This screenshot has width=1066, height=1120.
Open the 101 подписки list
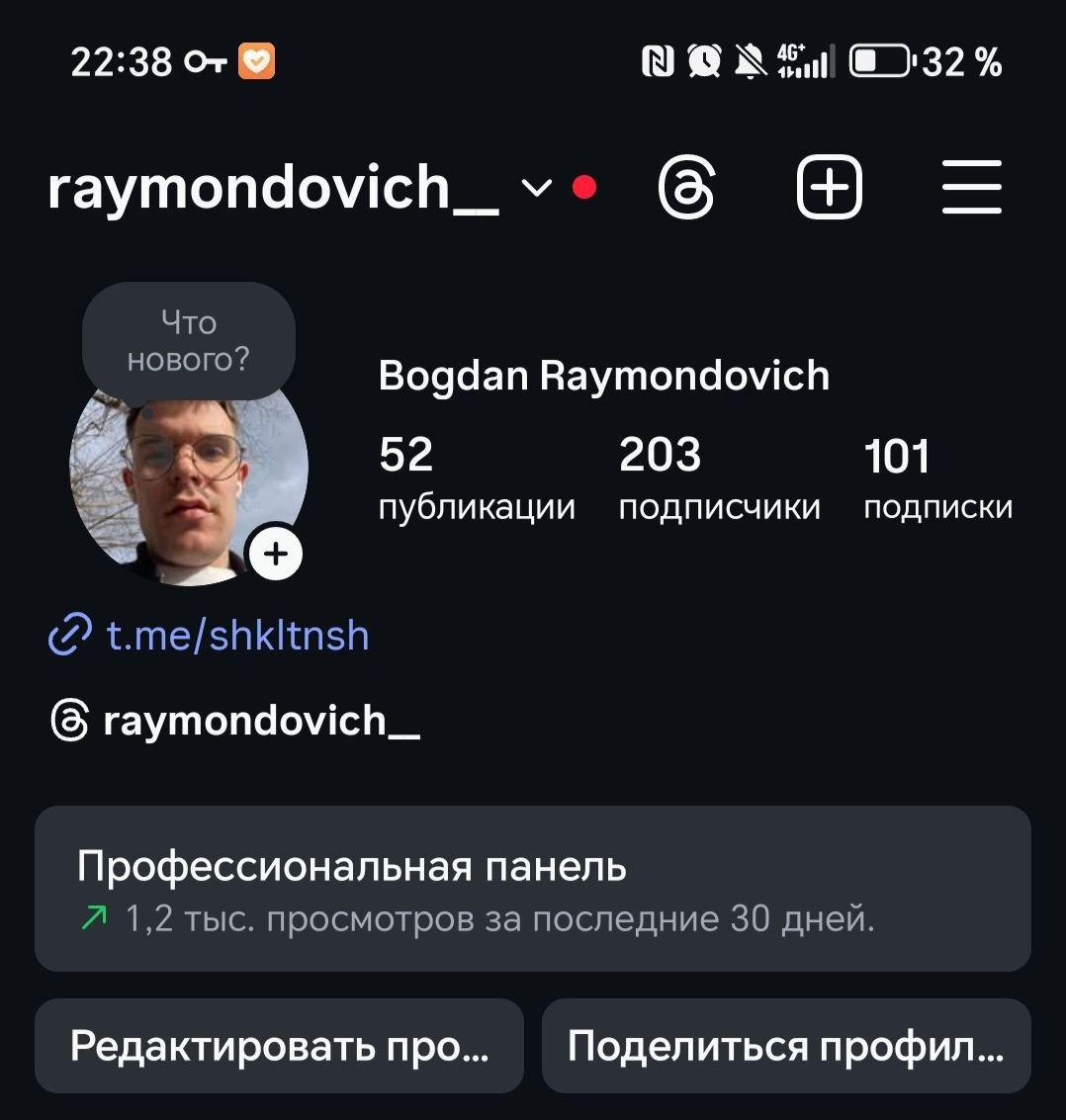point(937,479)
